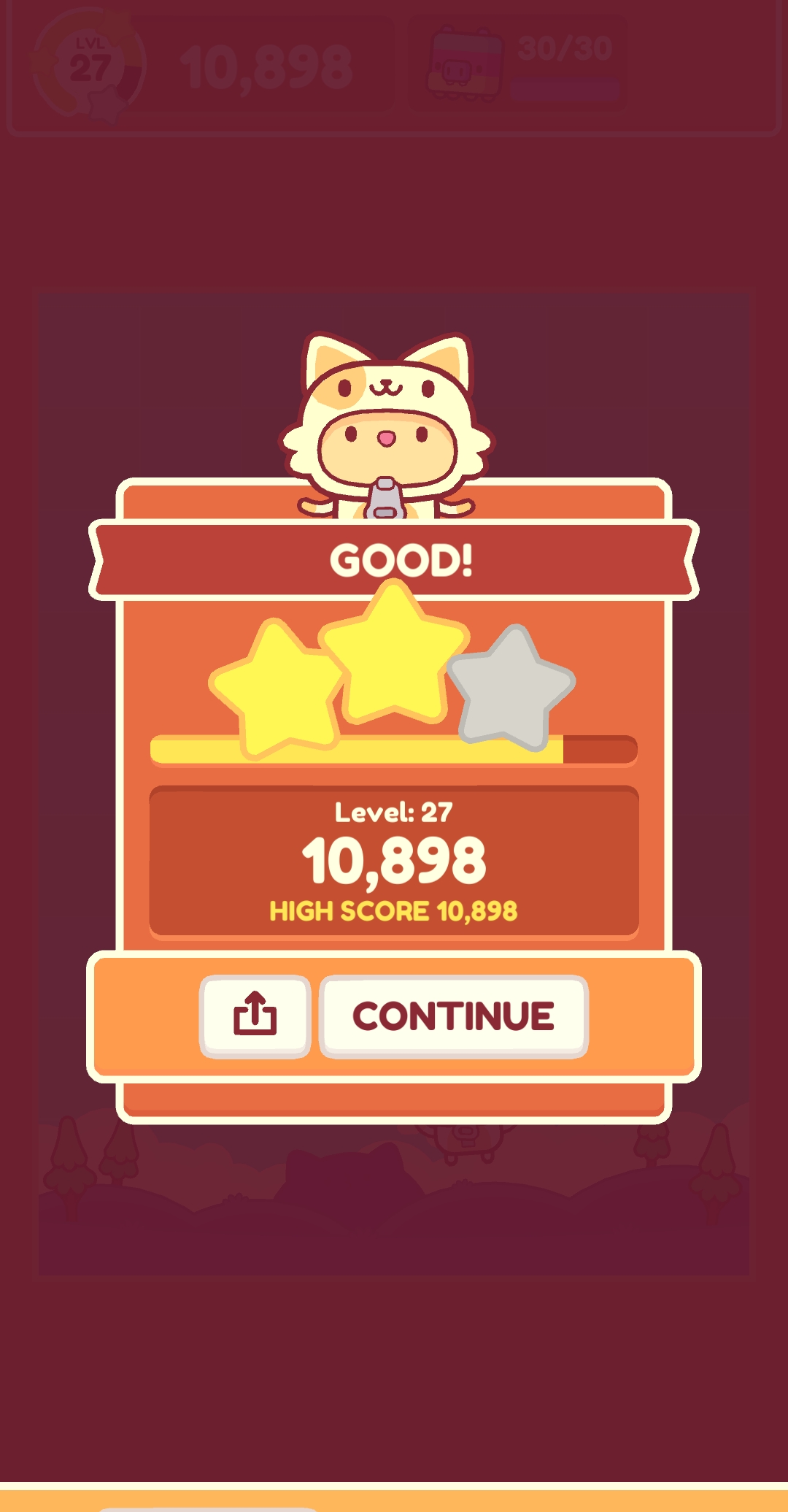
Task: Tap the CONTINUE button
Action: tap(453, 1016)
